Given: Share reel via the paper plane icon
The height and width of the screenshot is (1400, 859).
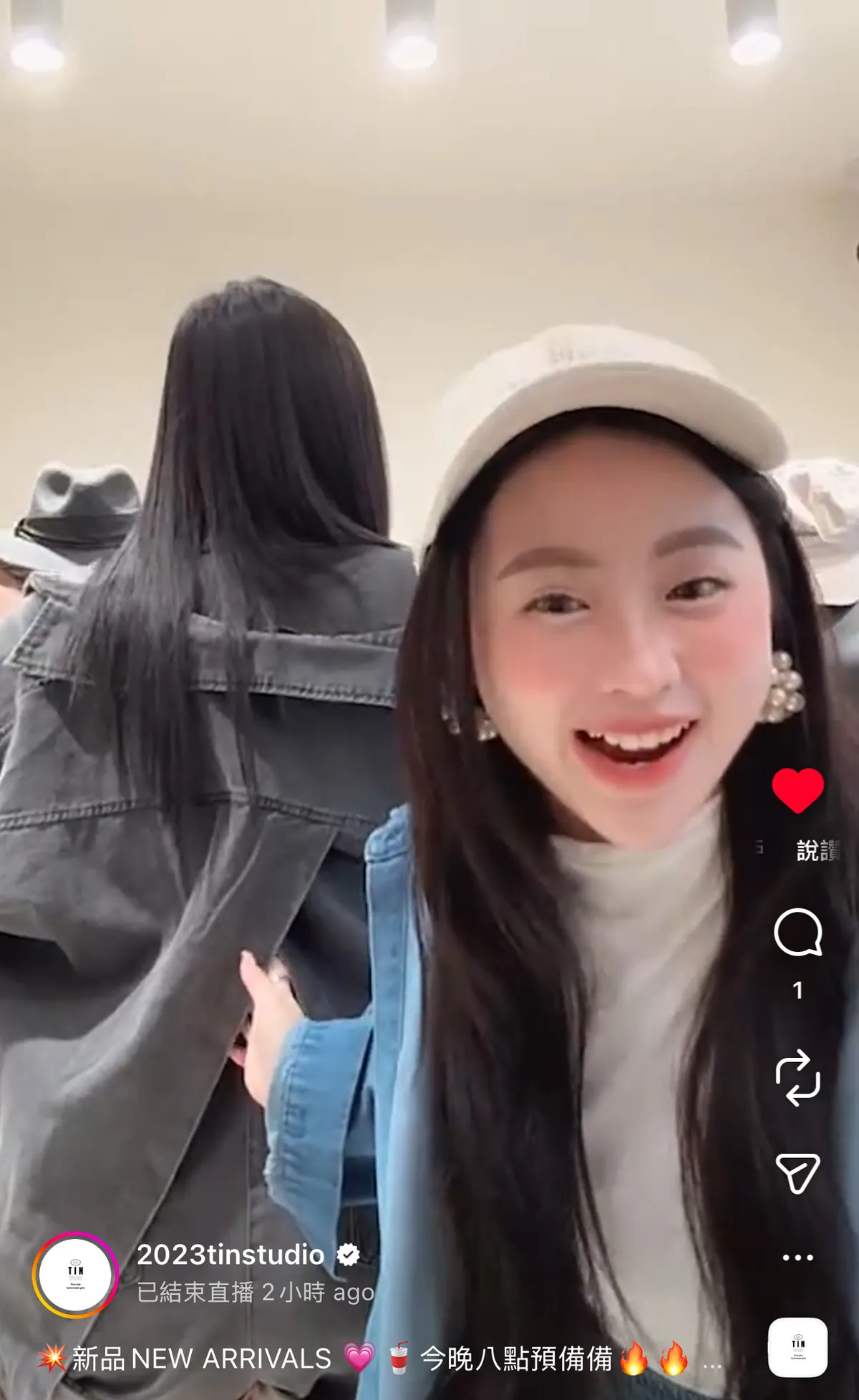Looking at the screenshot, I should pos(797,1172).
